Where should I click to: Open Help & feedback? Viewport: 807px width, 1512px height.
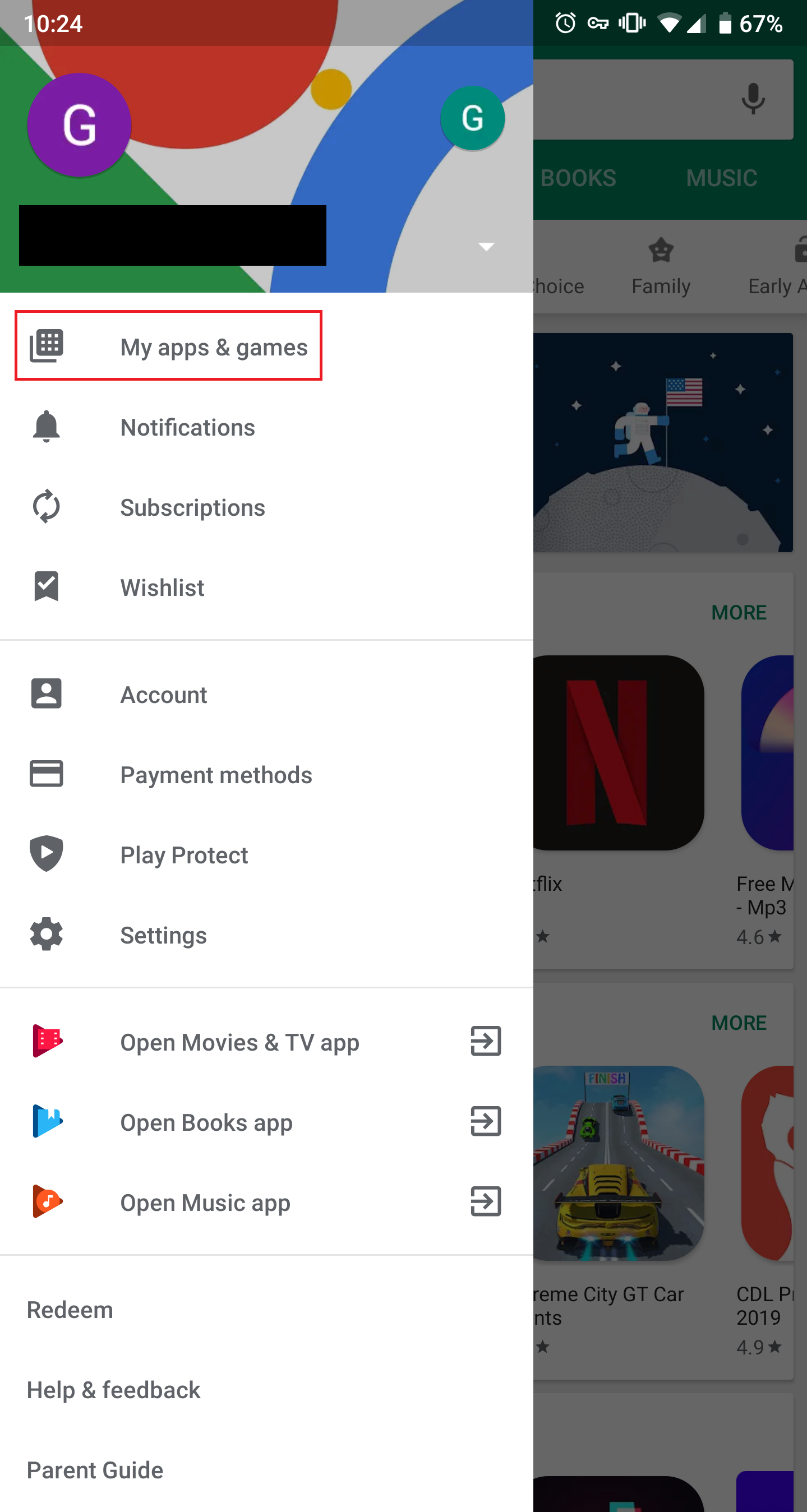click(113, 1390)
